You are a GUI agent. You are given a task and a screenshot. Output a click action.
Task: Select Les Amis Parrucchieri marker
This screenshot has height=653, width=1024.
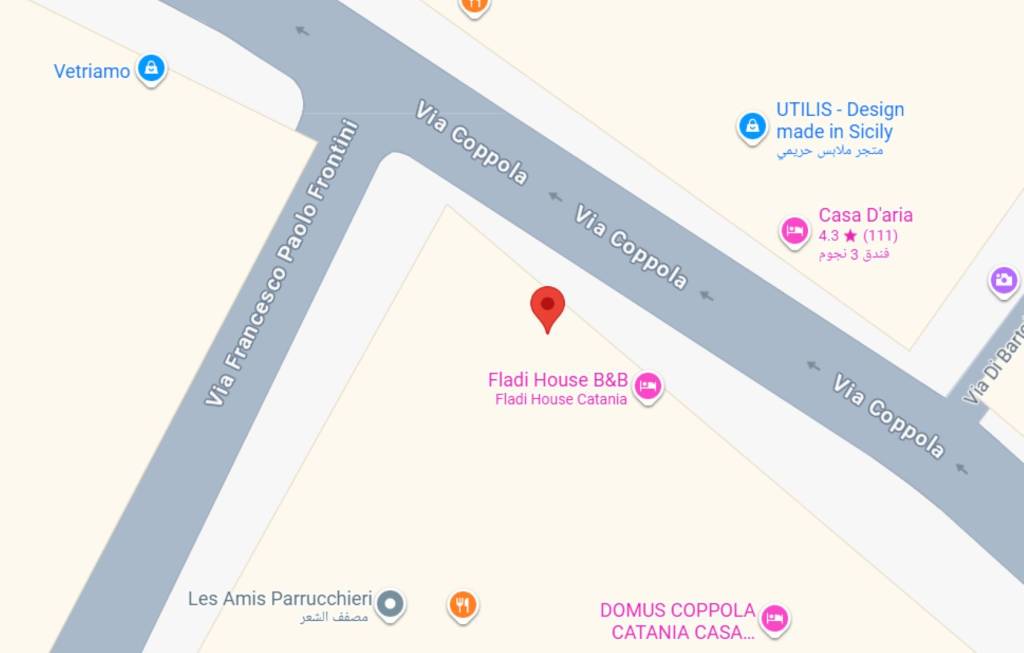(391, 603)
